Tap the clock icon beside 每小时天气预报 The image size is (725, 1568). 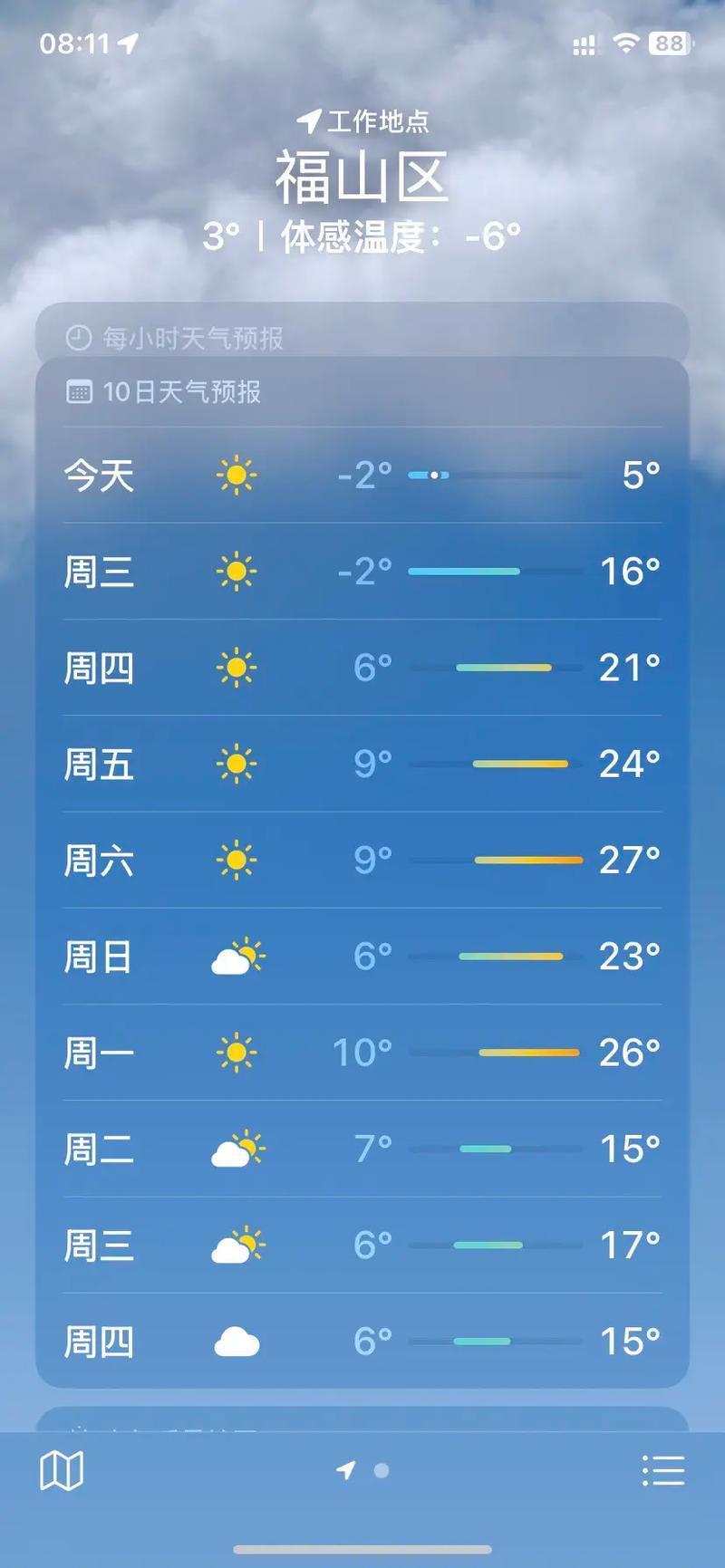coord(81,339)
